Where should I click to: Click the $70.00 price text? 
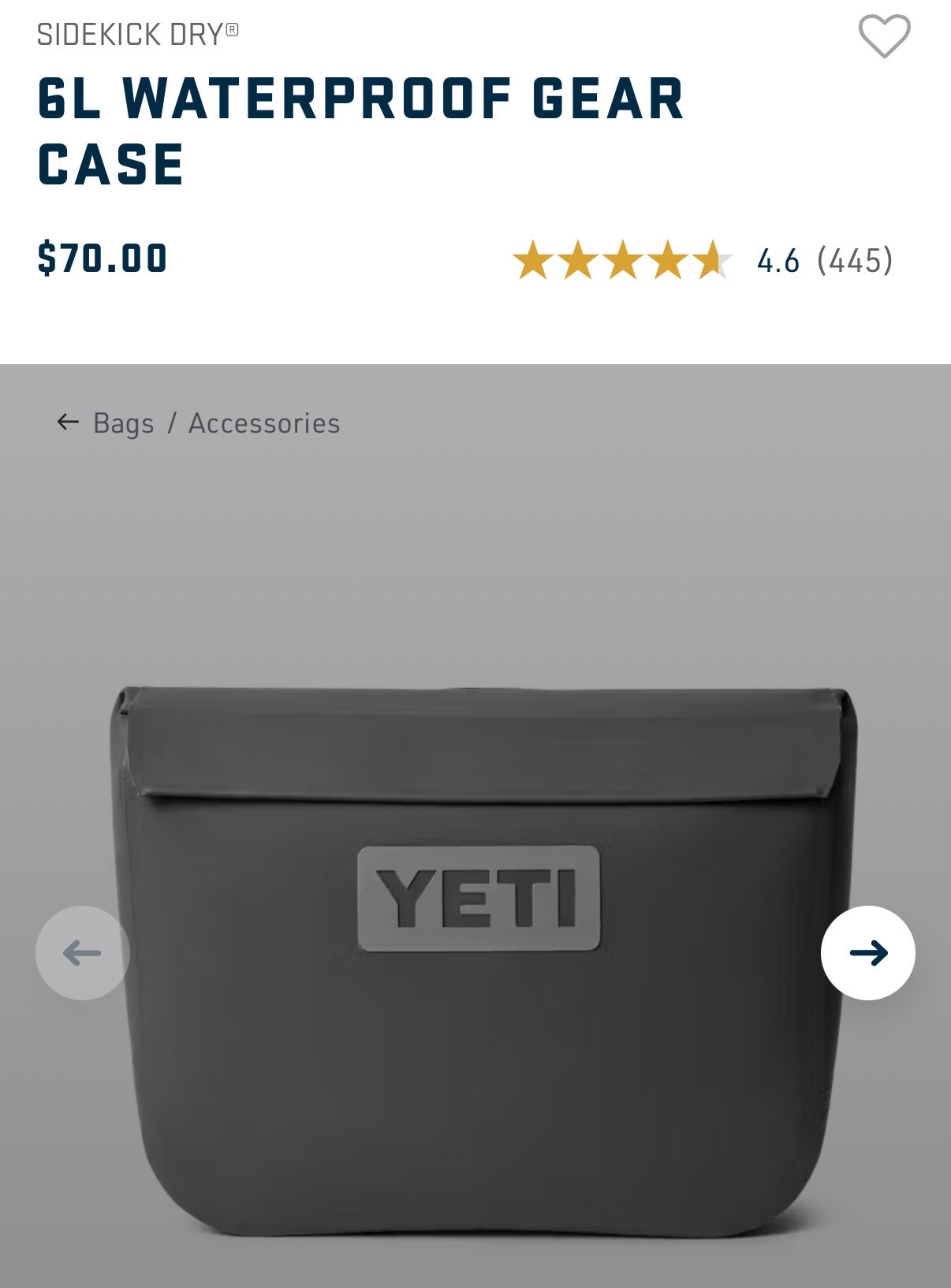pos(103,259)
